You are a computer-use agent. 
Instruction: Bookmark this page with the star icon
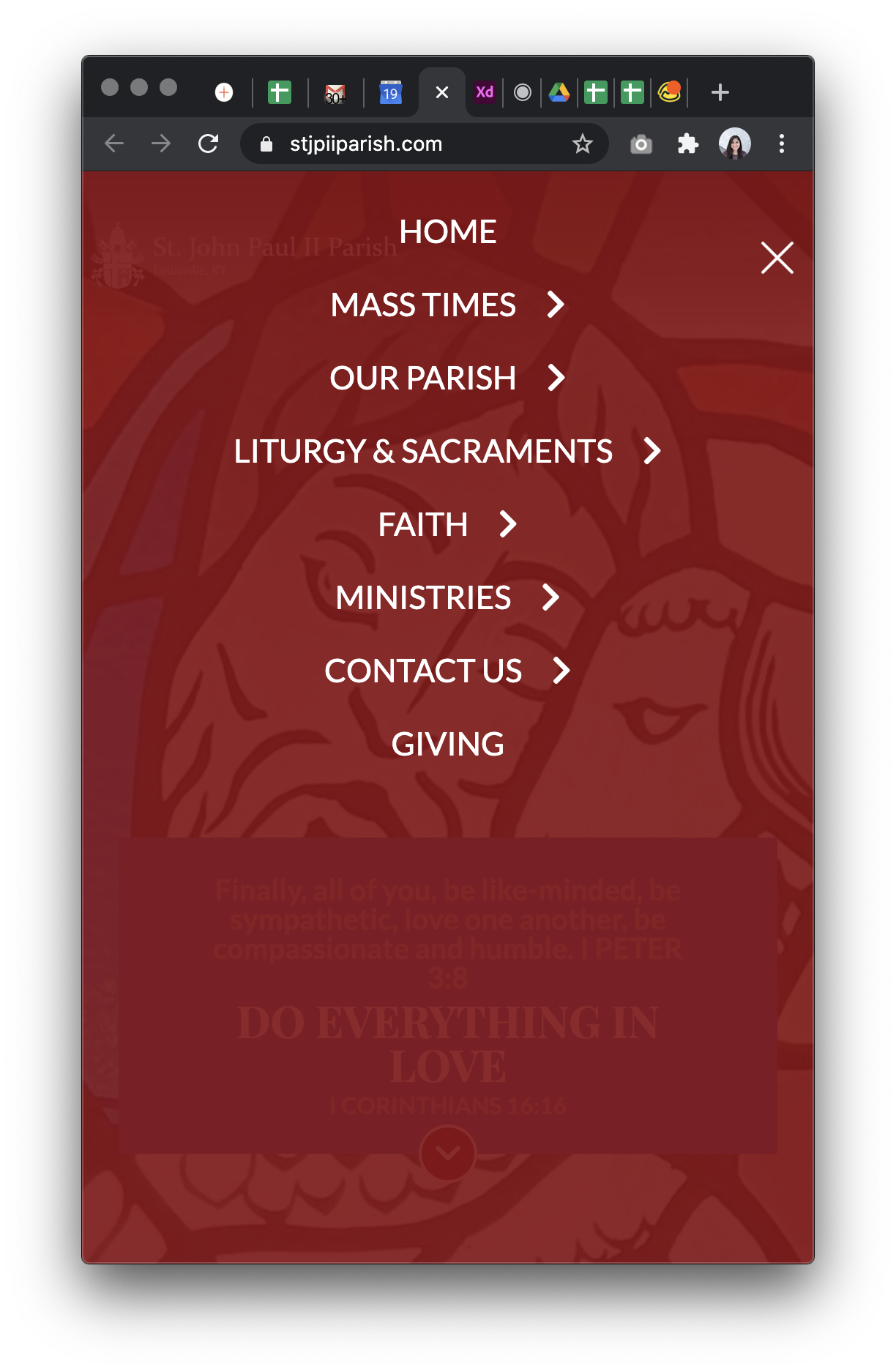point(582,143)
